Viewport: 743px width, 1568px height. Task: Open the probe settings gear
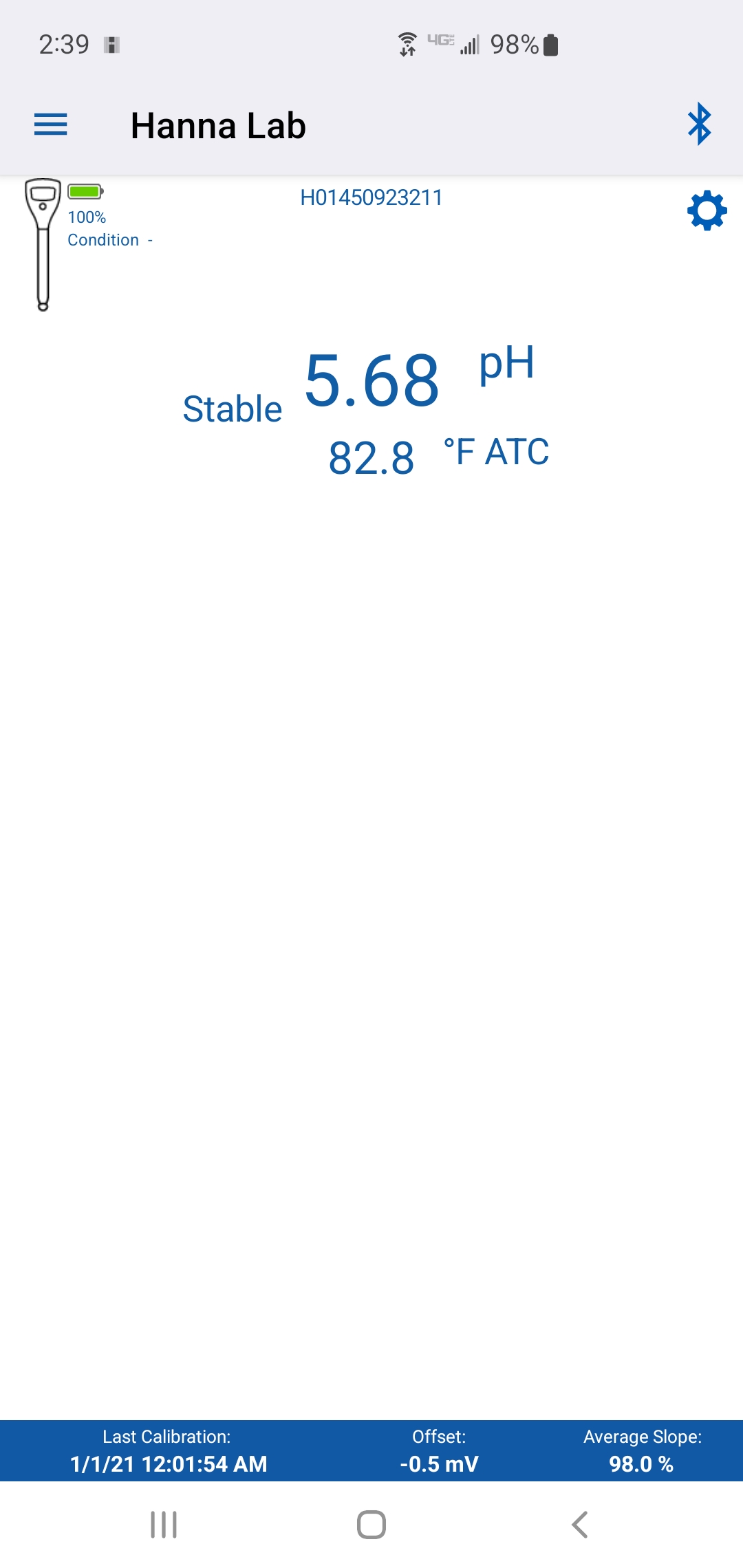click(x=707, y=211)
